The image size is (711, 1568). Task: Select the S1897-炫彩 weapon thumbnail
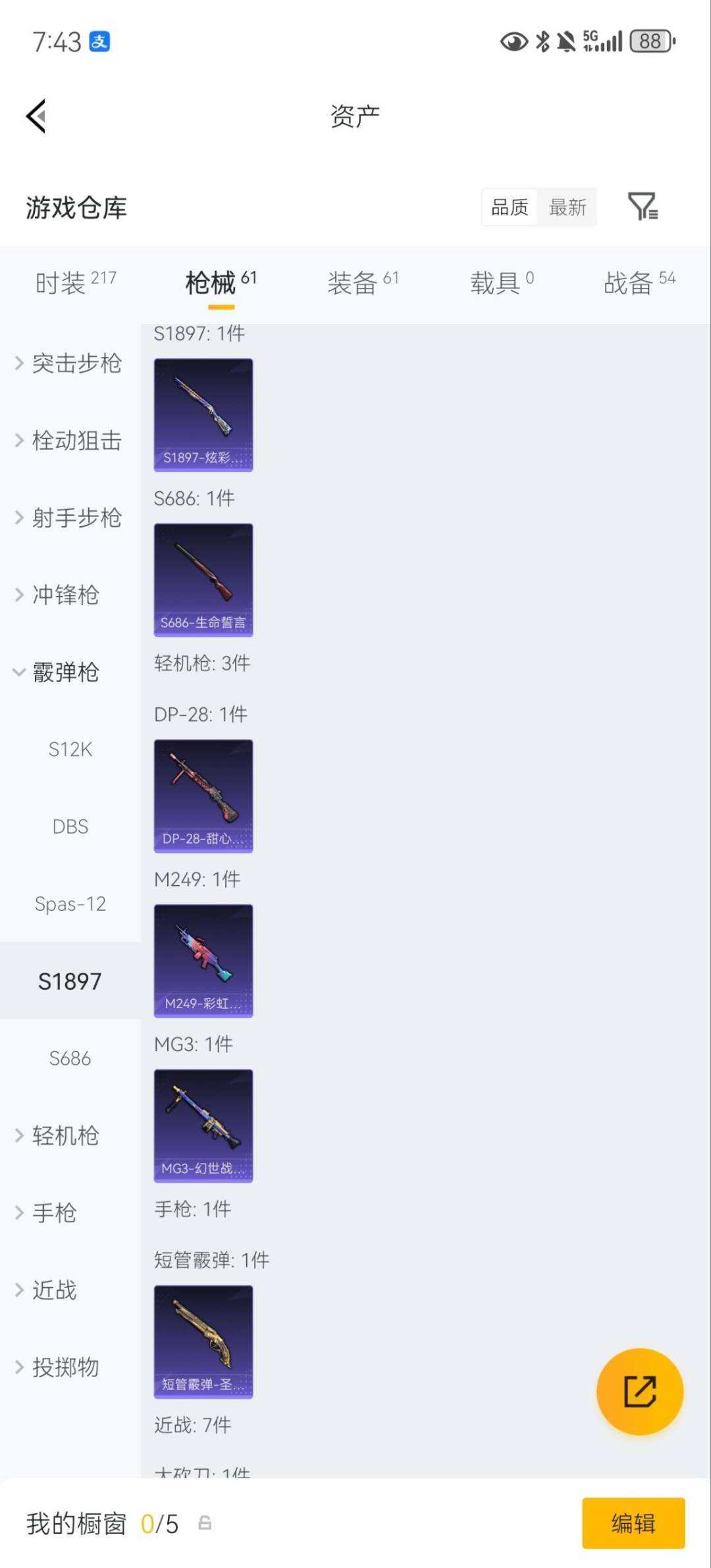(203, 414)
